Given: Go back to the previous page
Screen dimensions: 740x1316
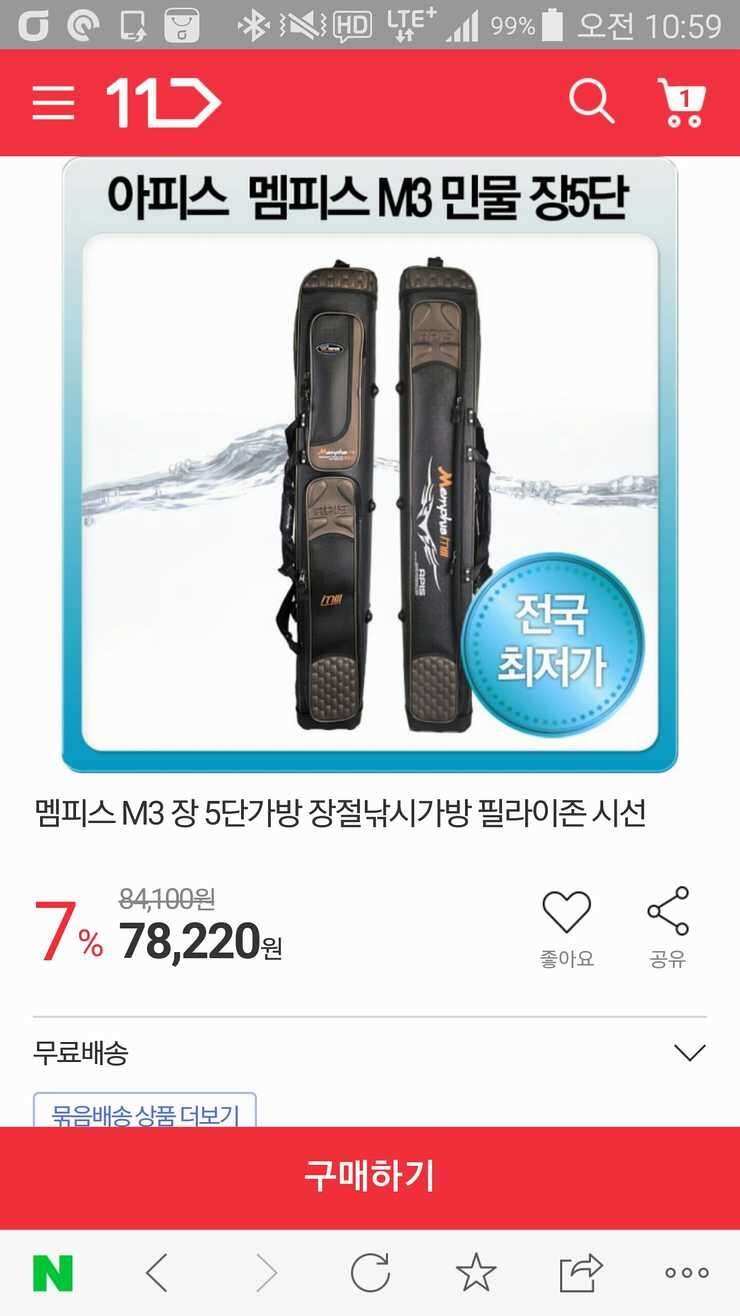Looking at the screenshot, I should [157, 1273].
